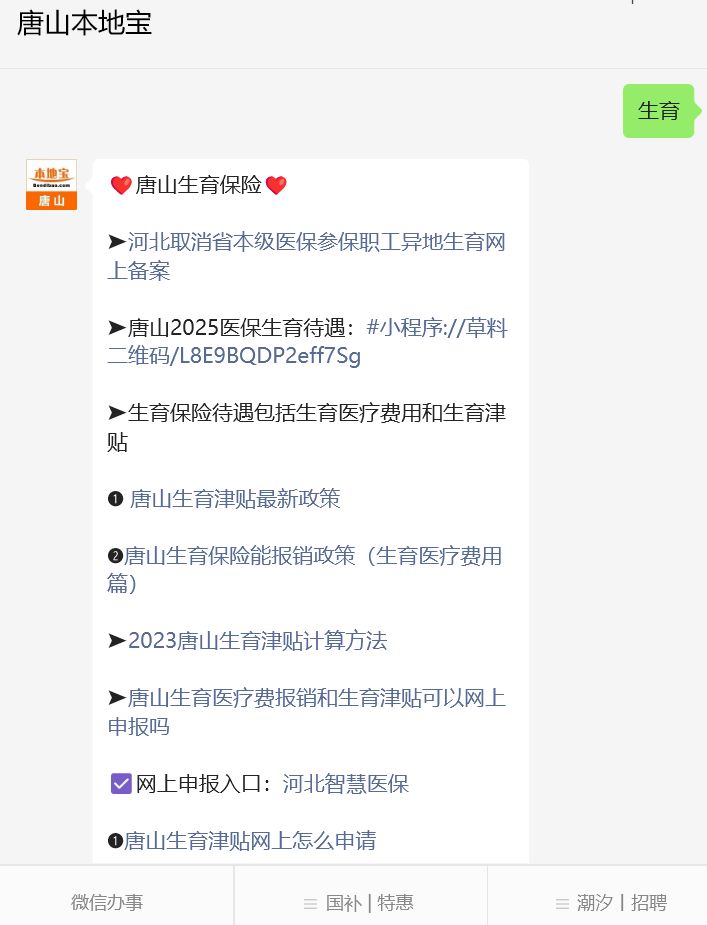Viewport: 707px width, 925px height.
Task: Open the 唐山生育津贴最新政策 link
Action: click(235, 498)
